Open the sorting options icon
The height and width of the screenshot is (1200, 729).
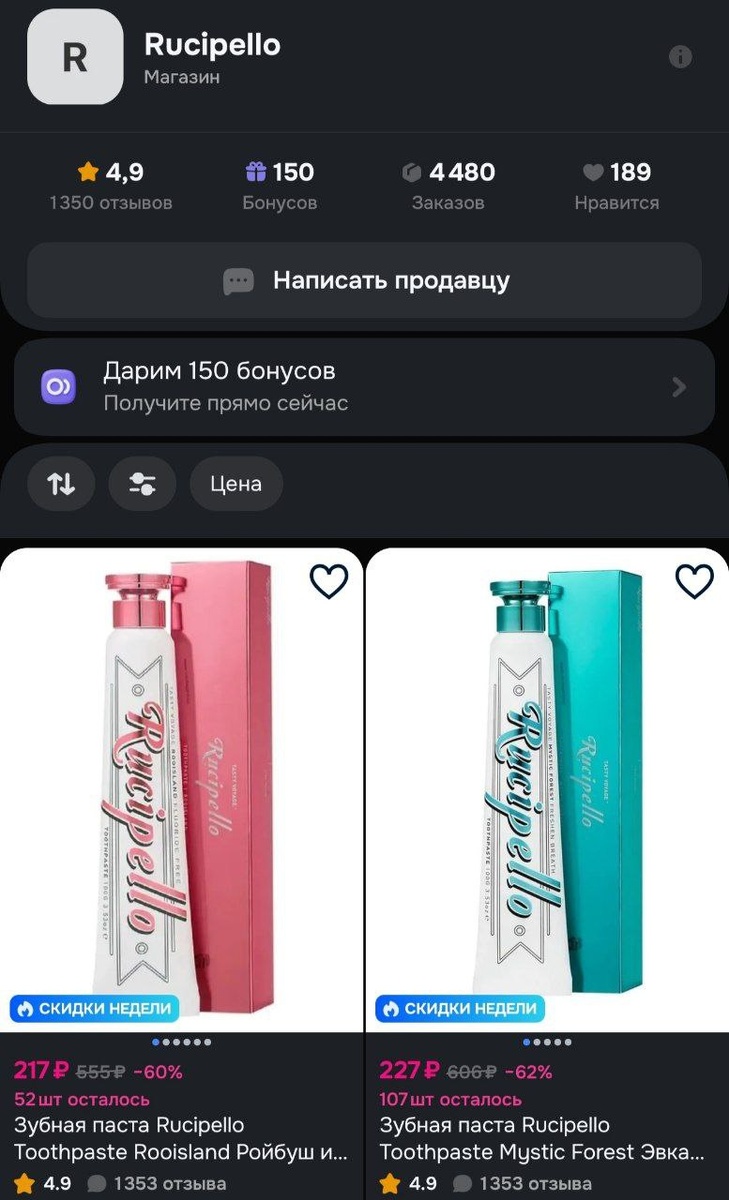click(x=60, y=483)
